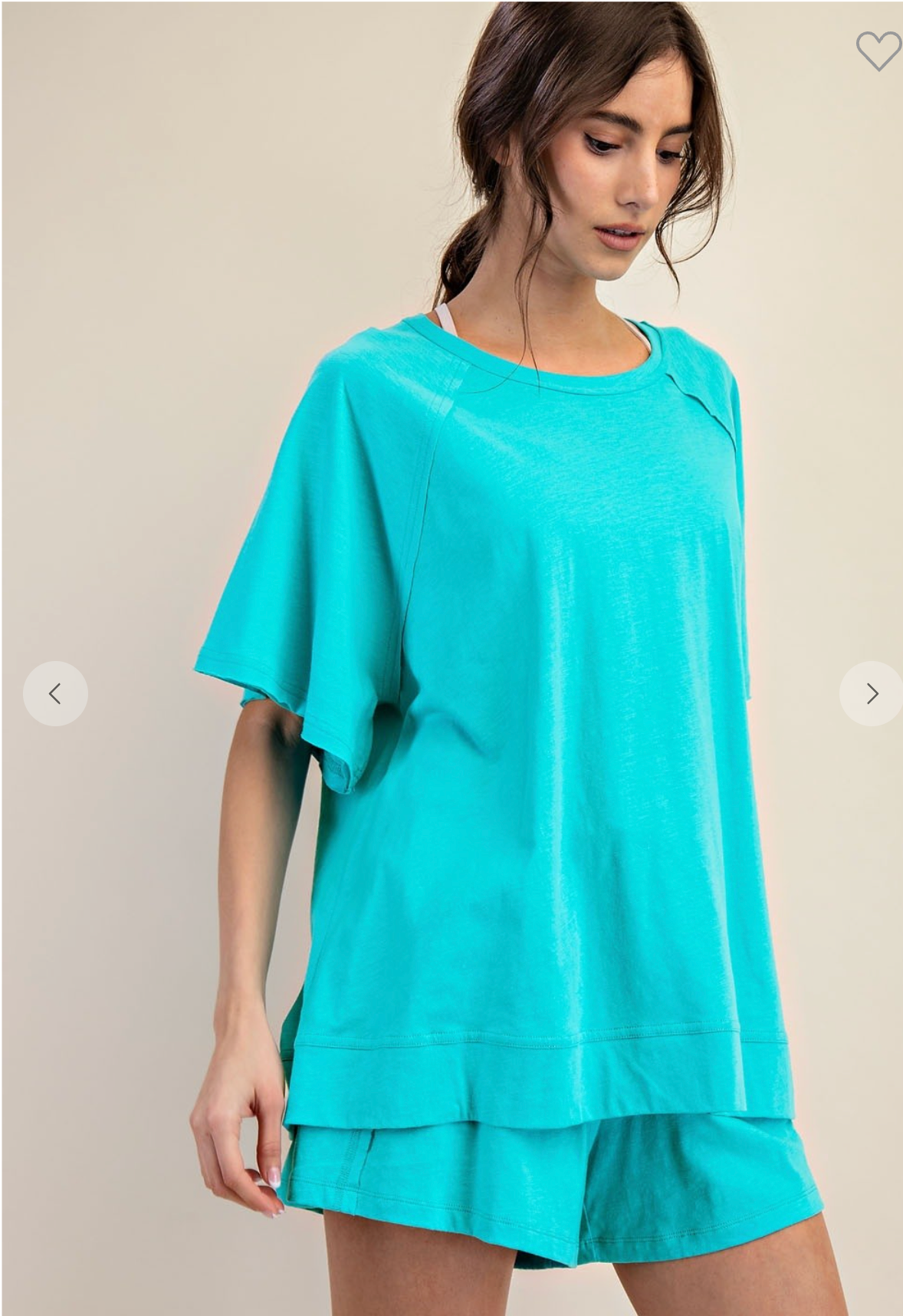Viewport: 903px width, 1316px height.
Task: Expand the next photo with the right arrow
Action: pos(872,694)
